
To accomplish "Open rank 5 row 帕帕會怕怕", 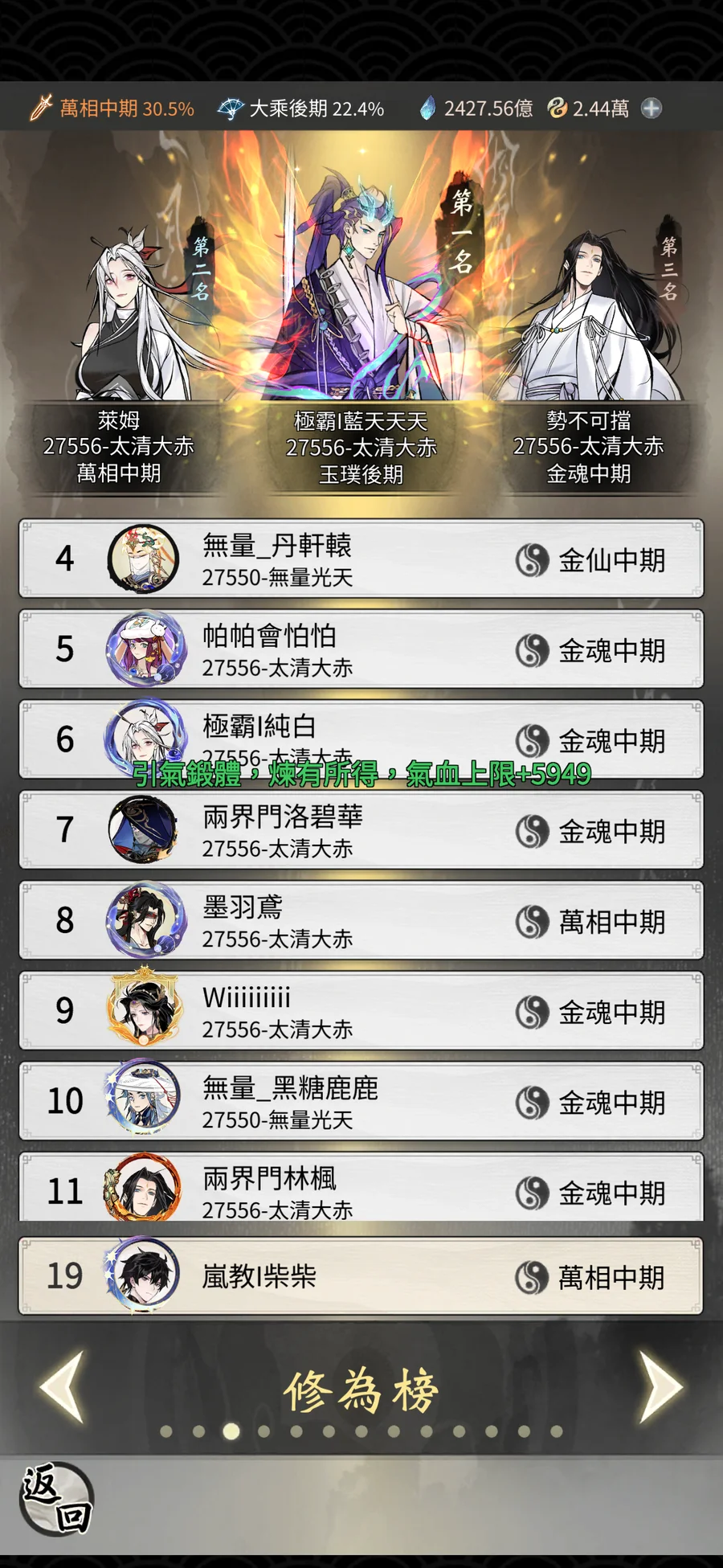I will 361,649.
